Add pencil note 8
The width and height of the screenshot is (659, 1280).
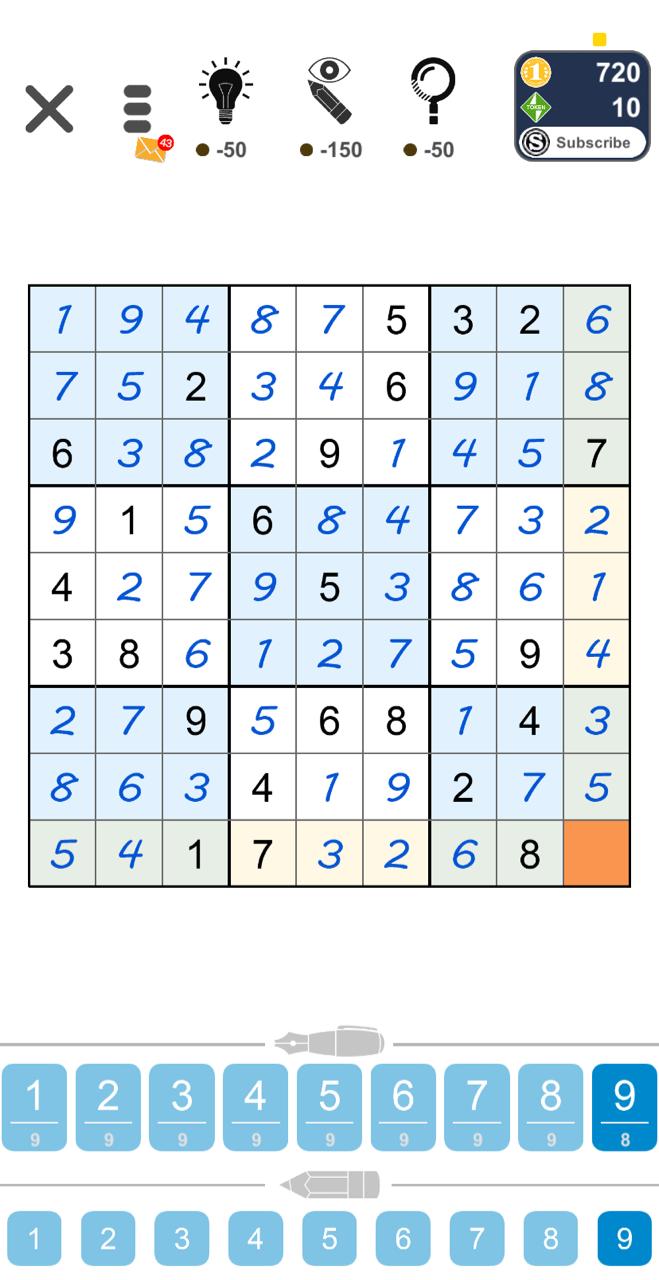(x=550, y=1239)
